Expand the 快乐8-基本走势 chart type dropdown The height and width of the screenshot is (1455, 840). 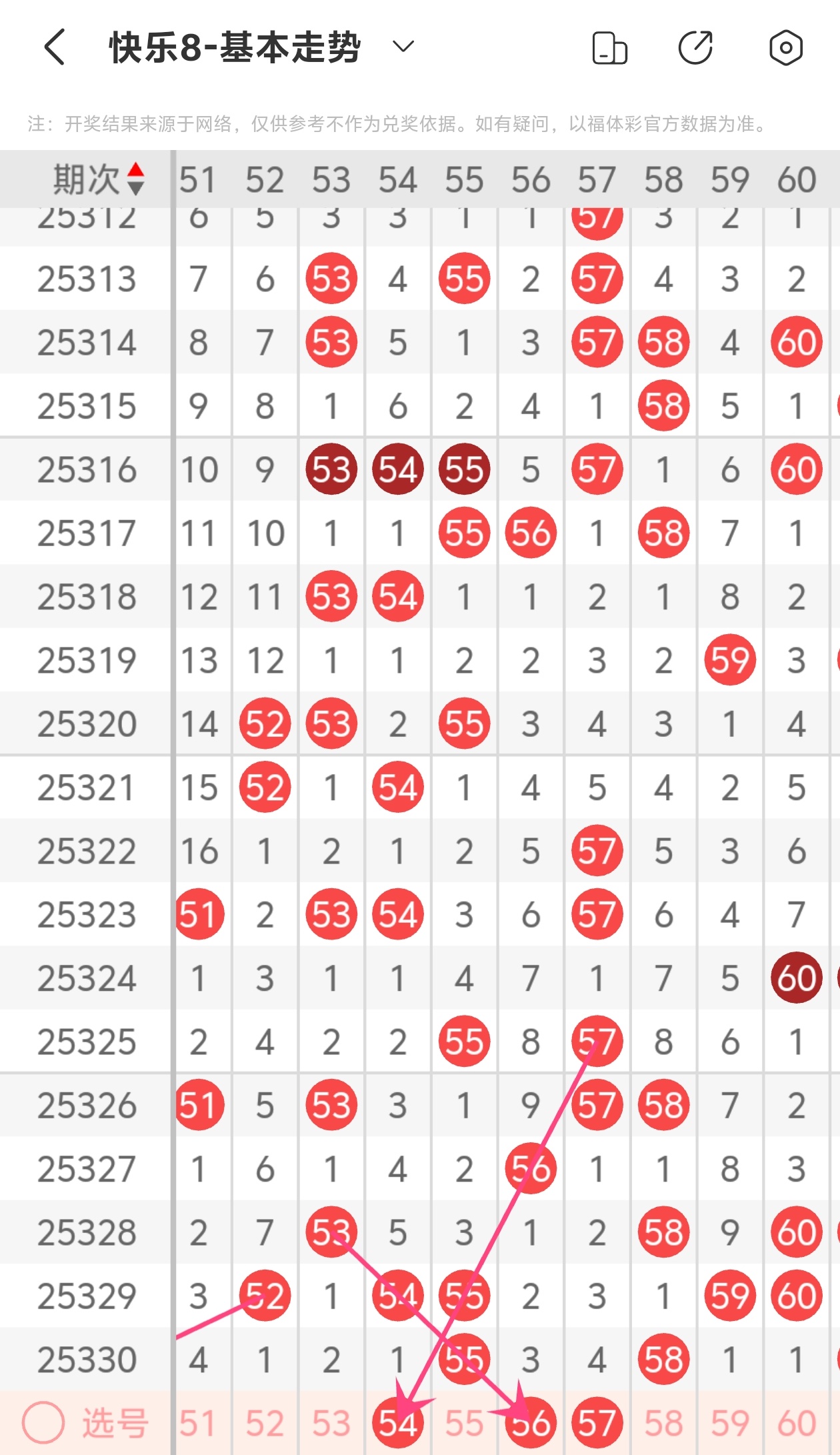403,47
